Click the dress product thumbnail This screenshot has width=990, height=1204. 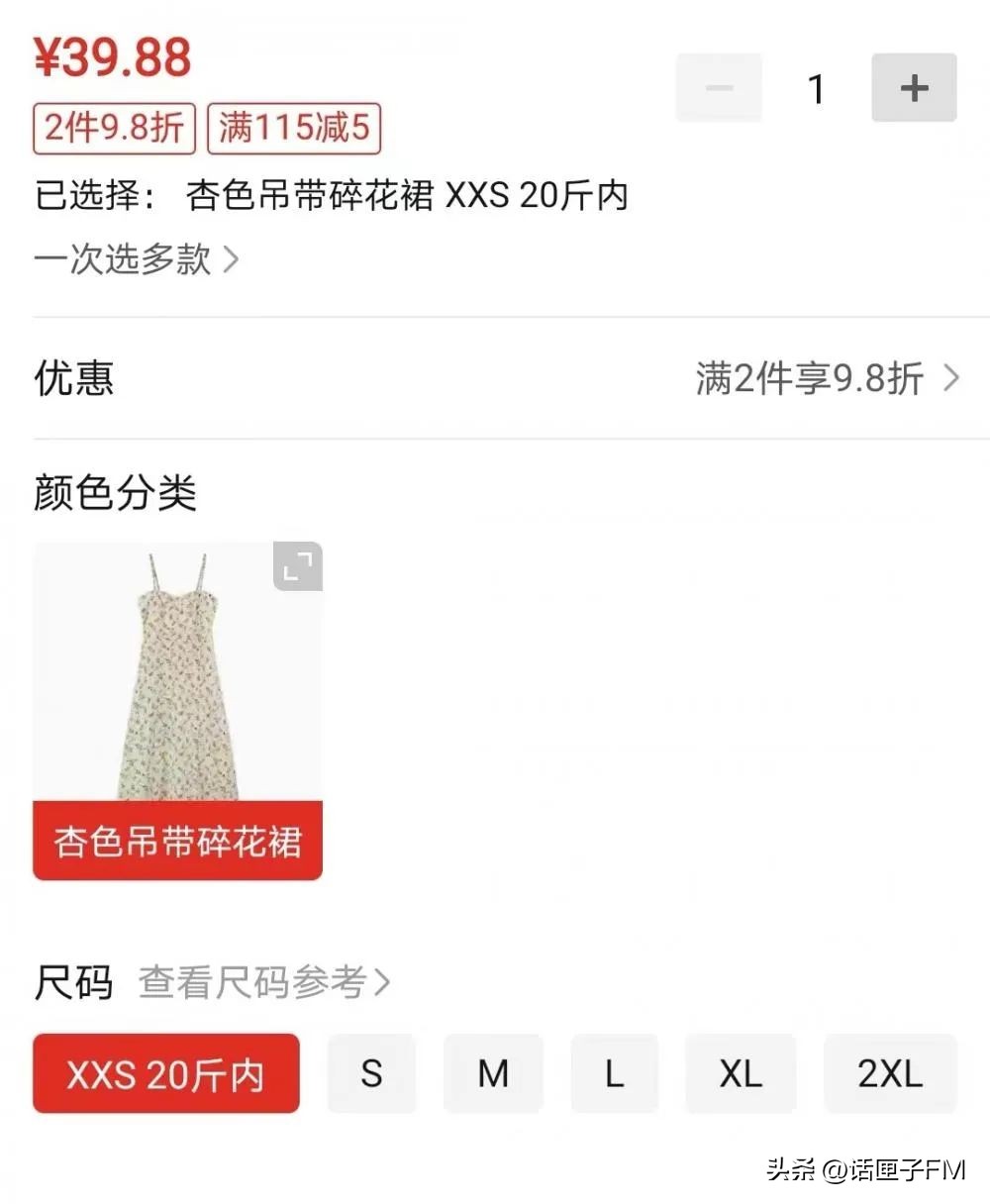[177, 693]
